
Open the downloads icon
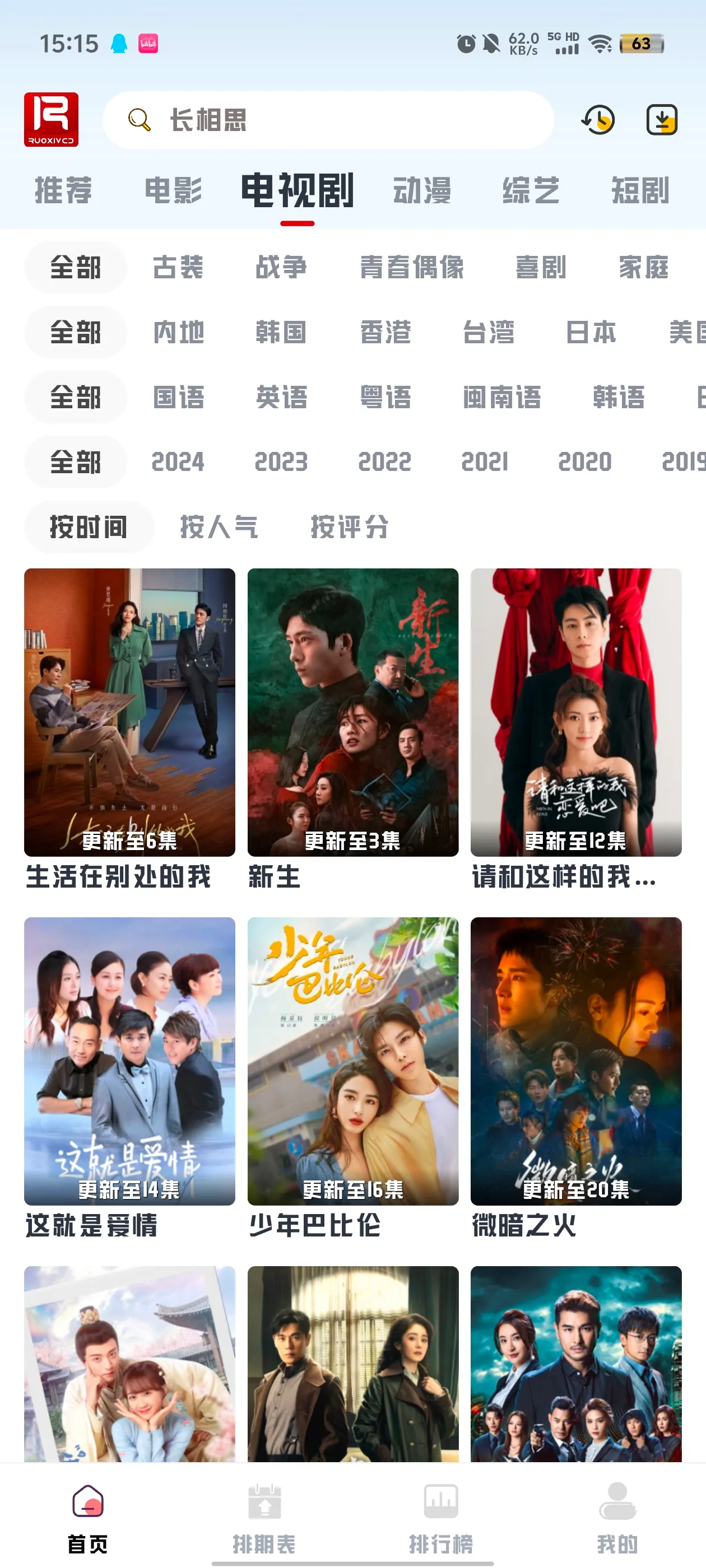click(662, 120)
